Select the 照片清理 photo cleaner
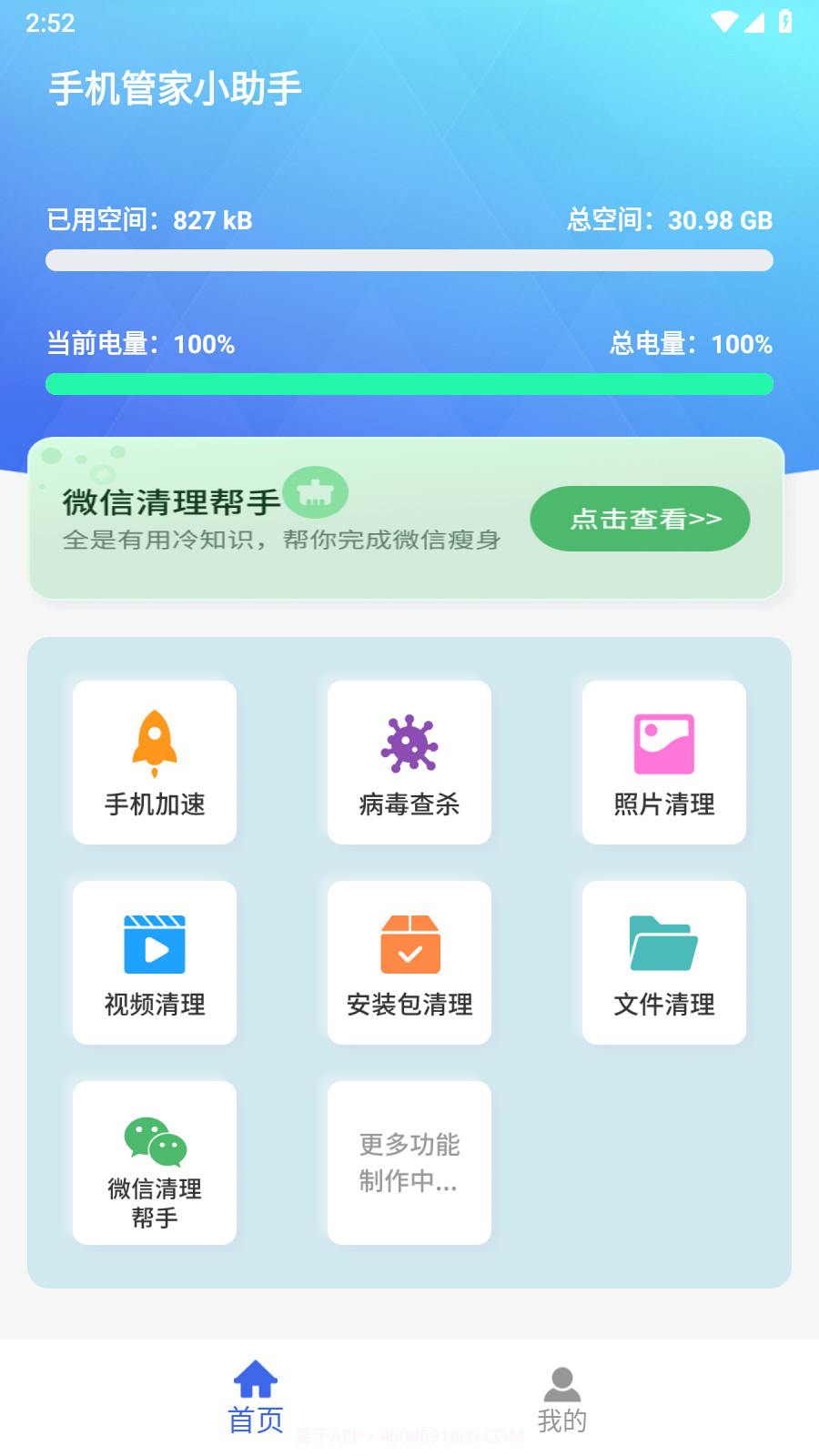The width and height of the screenshot is (819, 1456). [663, 762]
